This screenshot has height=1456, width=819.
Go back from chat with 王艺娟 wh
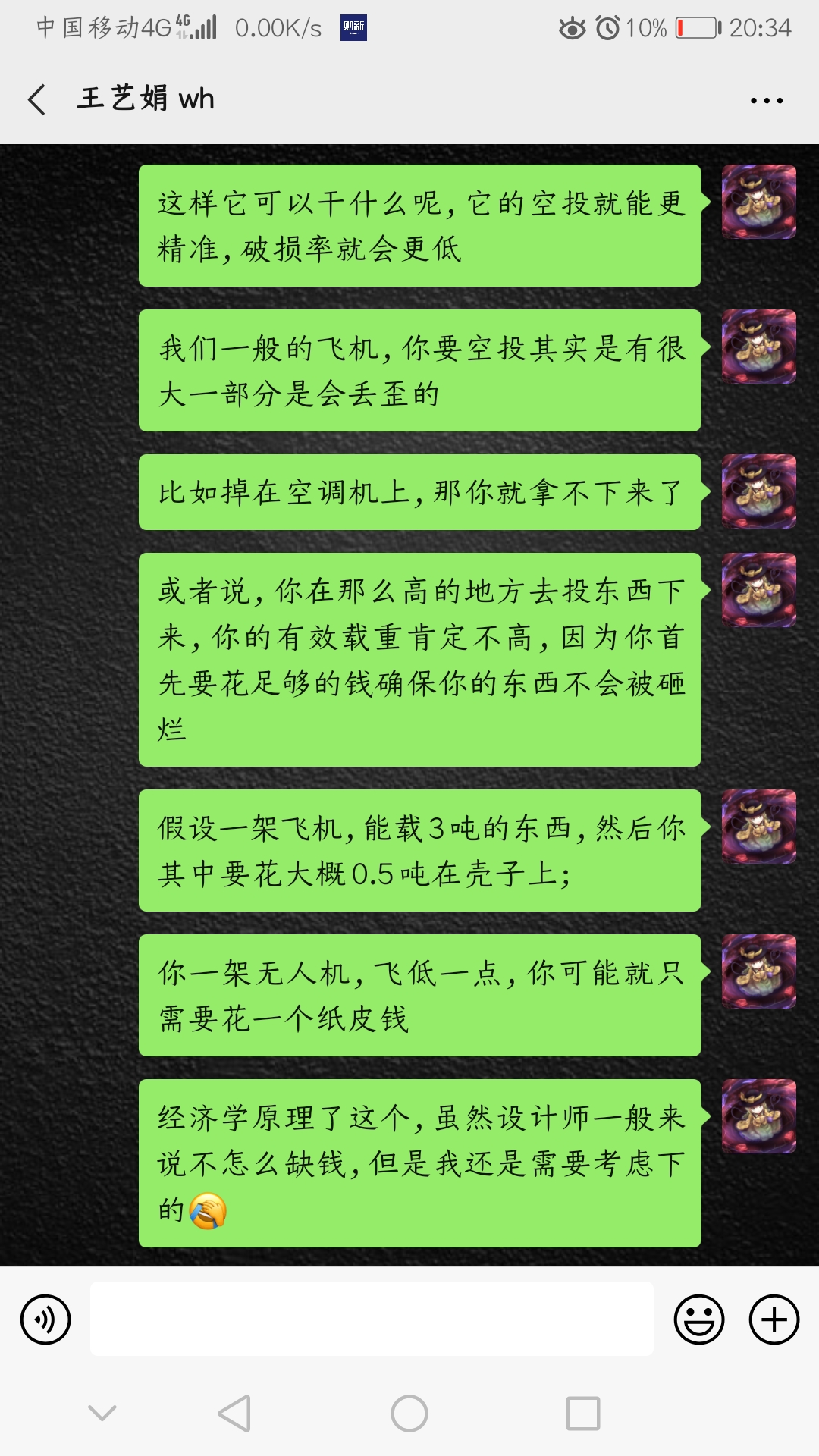pos(36,99)
